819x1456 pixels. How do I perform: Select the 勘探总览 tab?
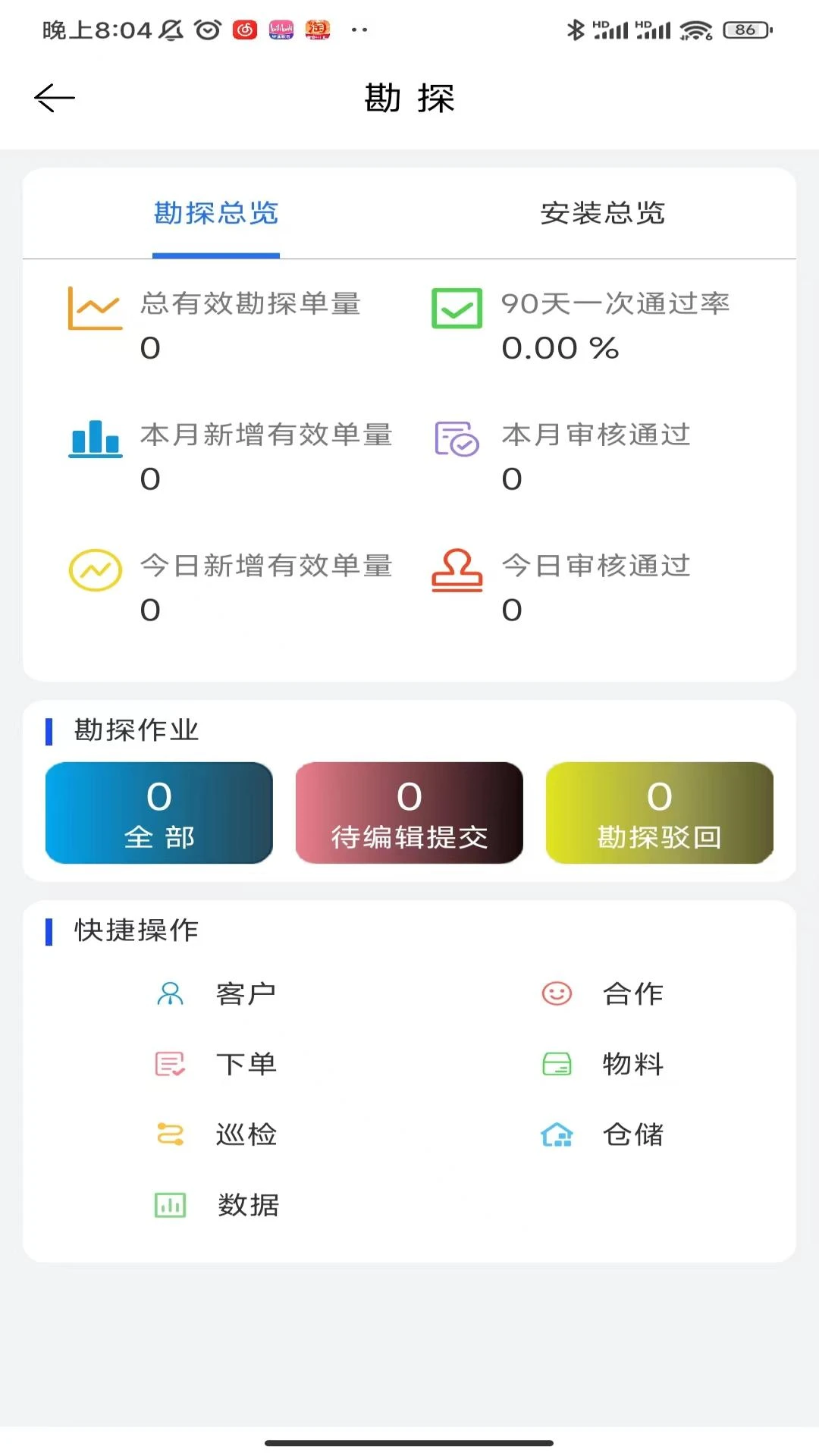(x=215, y=214)
